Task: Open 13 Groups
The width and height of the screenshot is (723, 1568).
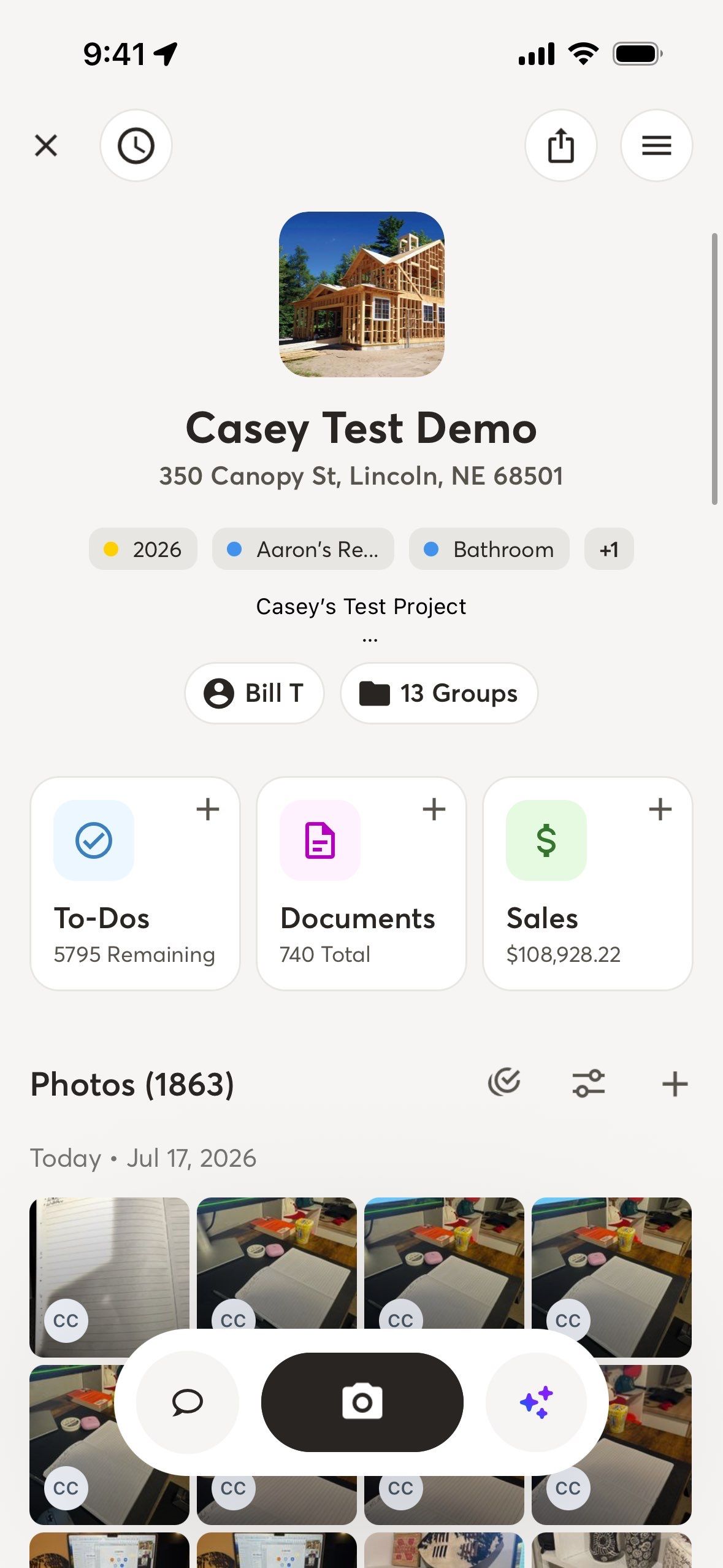Action: (x=440, y=693)
